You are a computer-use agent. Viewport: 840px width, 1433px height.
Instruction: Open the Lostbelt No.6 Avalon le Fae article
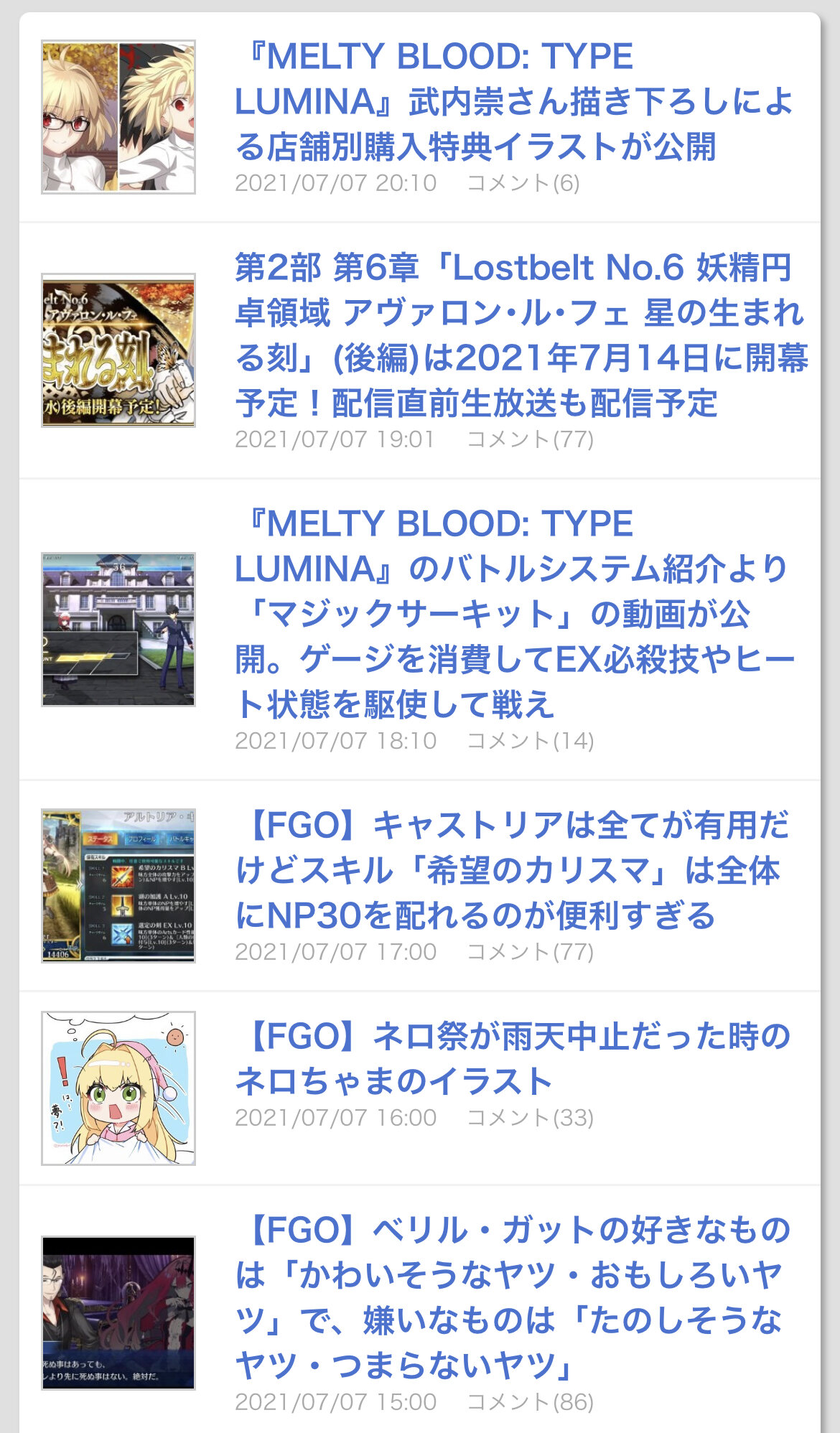(521, 335)
